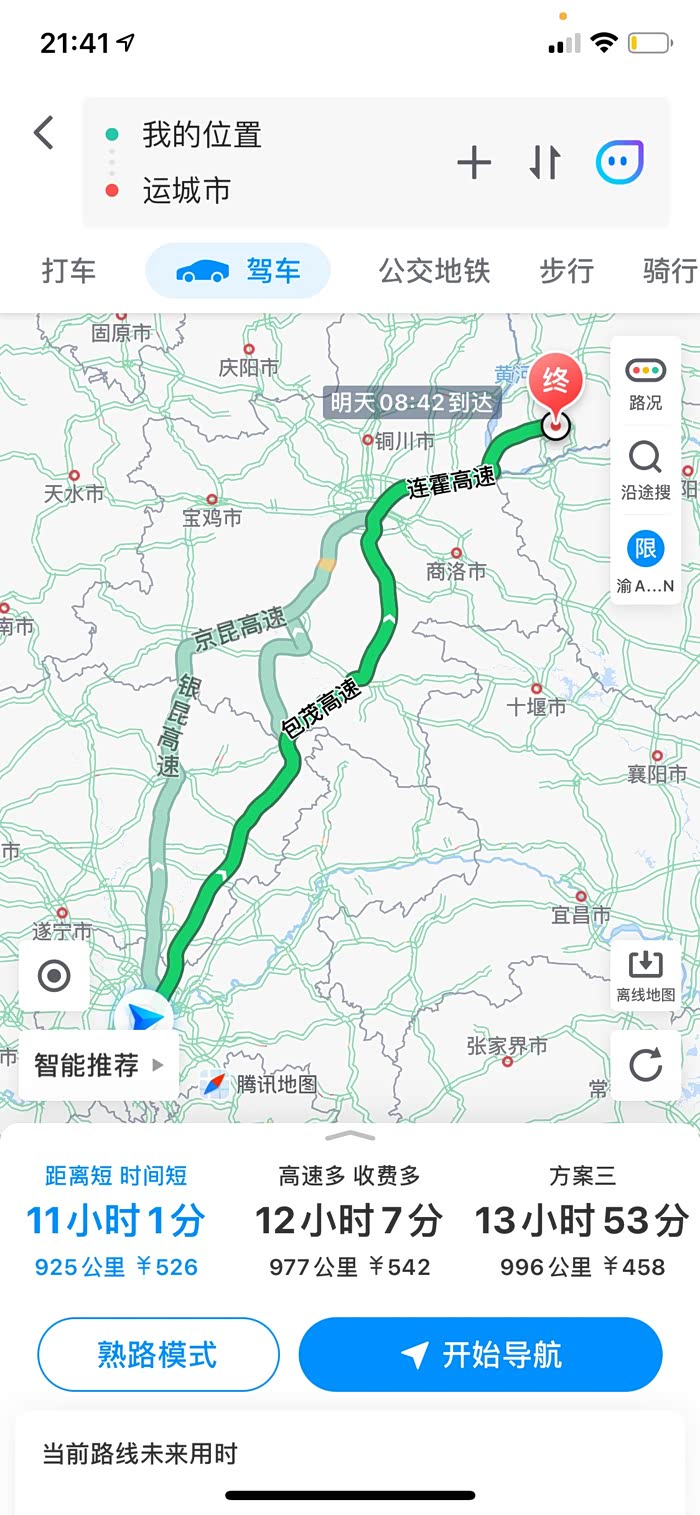Switch to the 打车 tab
The width and height of the screenshot is (700, 1515).
69,271
